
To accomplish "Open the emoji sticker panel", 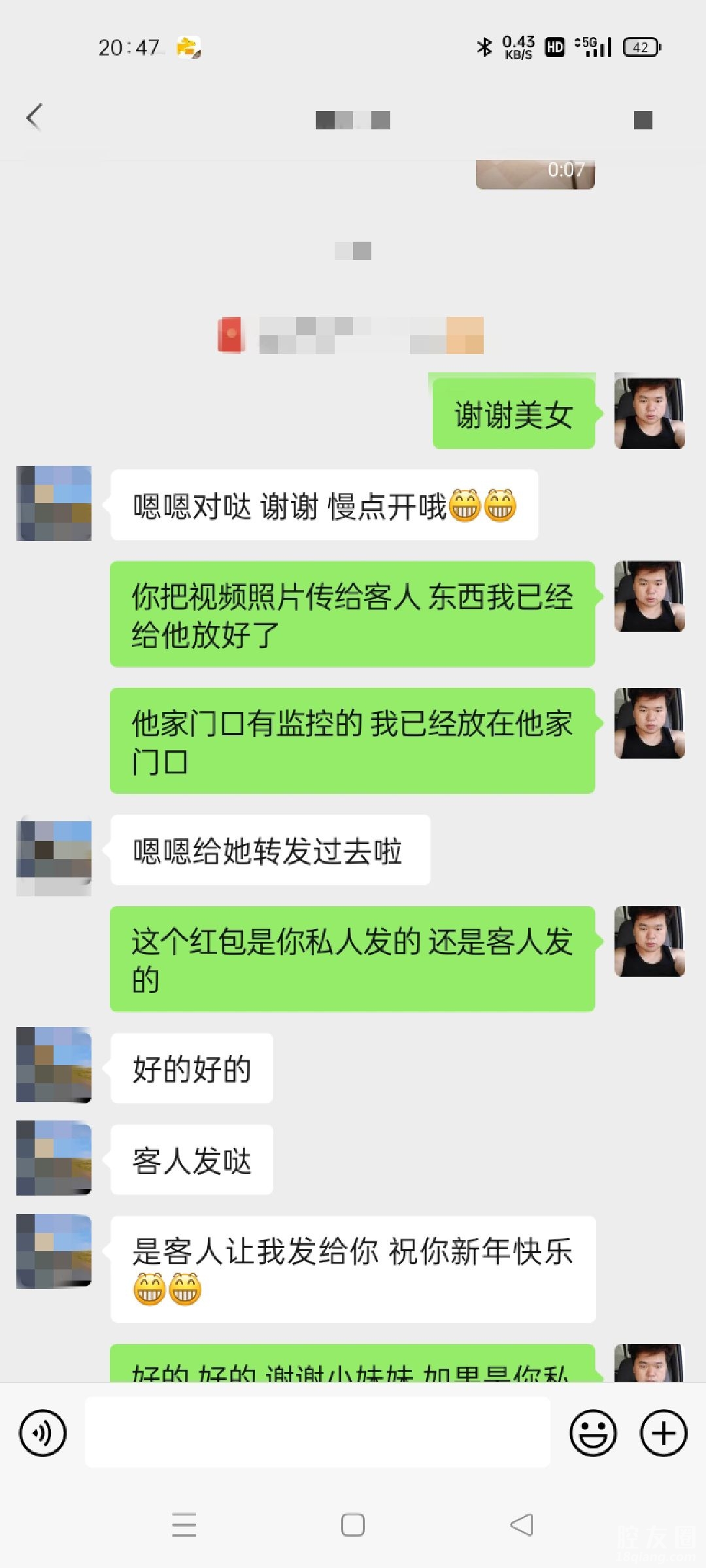I will 593,1433.
